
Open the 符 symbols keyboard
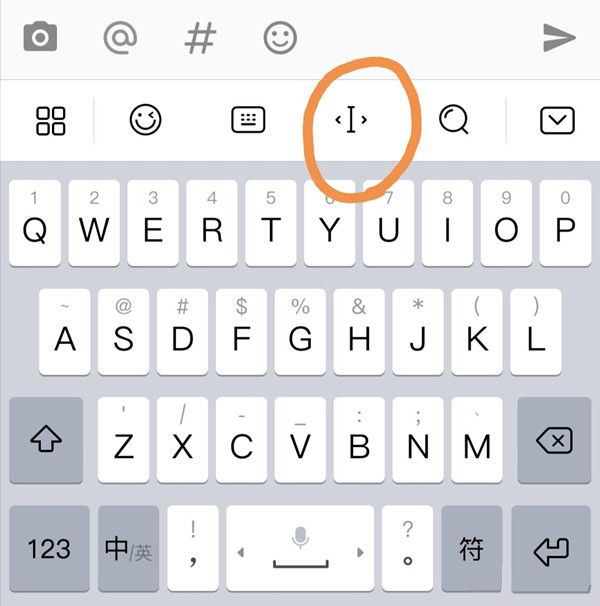pyautogui.click(x=471, y=549)
